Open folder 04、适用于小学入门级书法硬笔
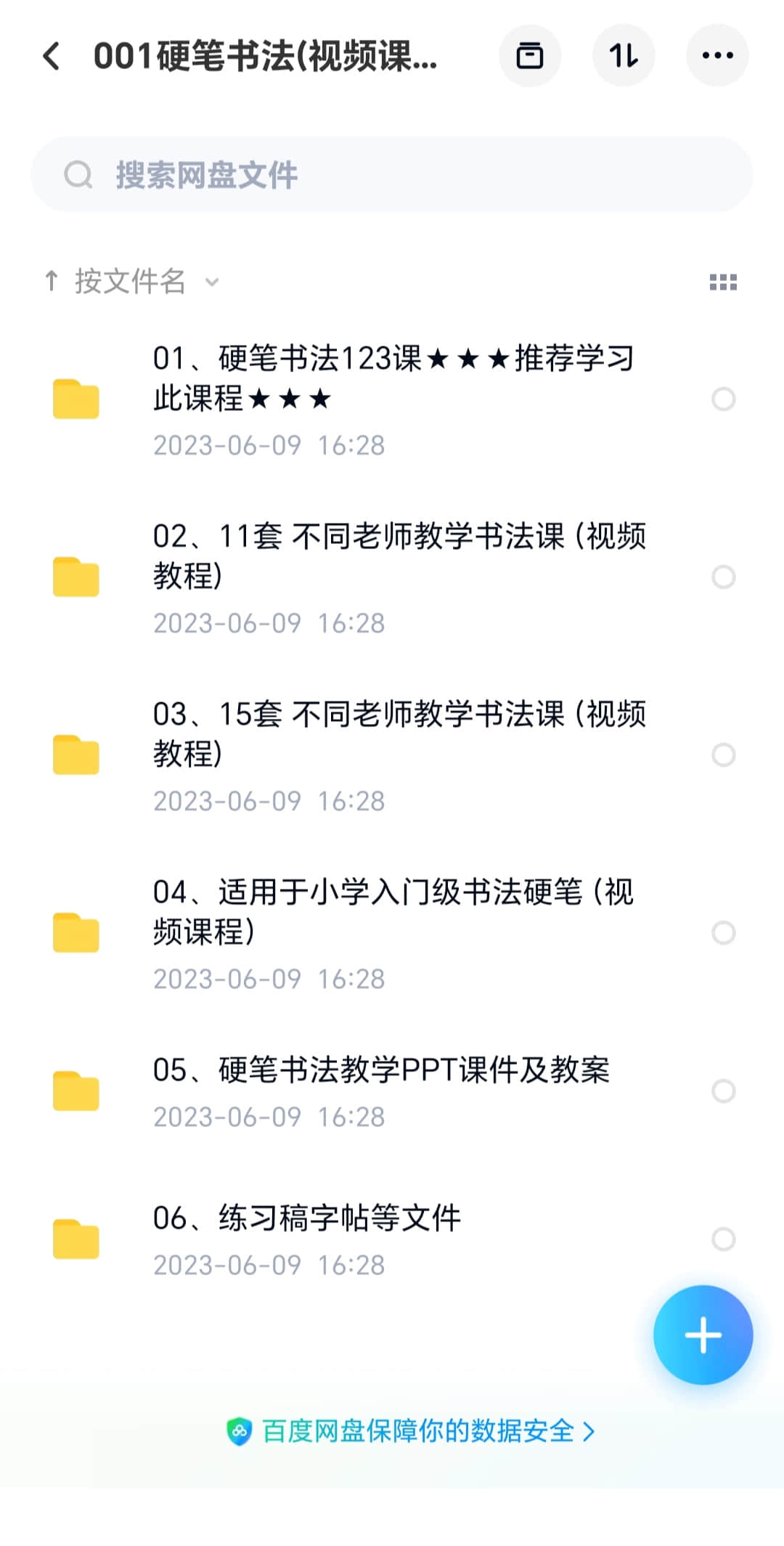The height and width of the screenshot is (1546, 784). (392, 934)
